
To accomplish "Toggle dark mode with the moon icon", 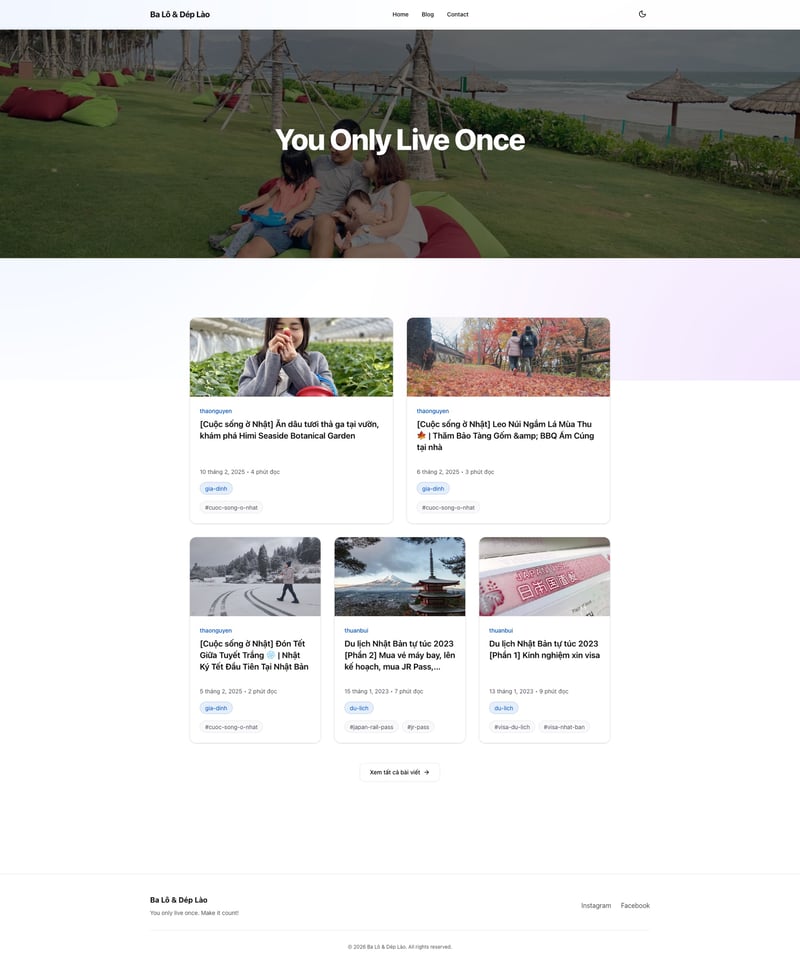I will 642,14.
